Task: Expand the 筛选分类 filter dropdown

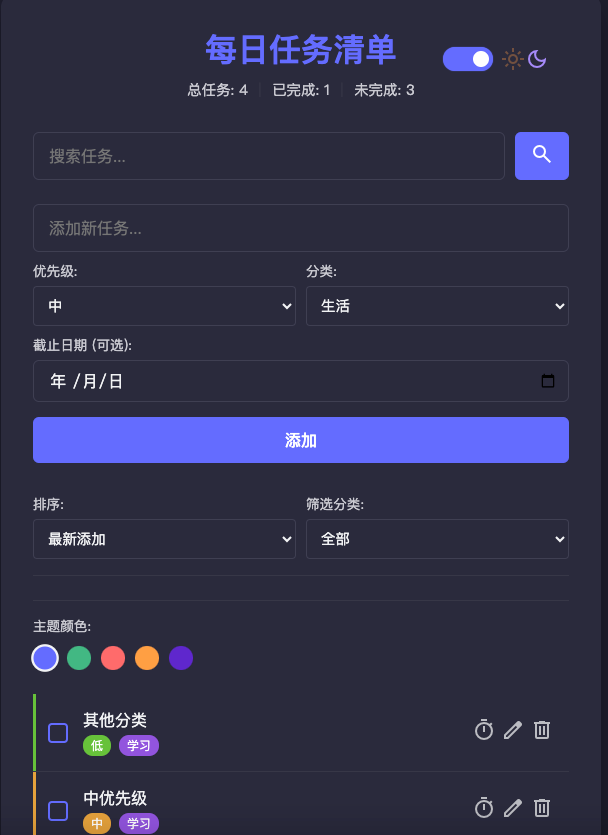Action: coord(437,539)
